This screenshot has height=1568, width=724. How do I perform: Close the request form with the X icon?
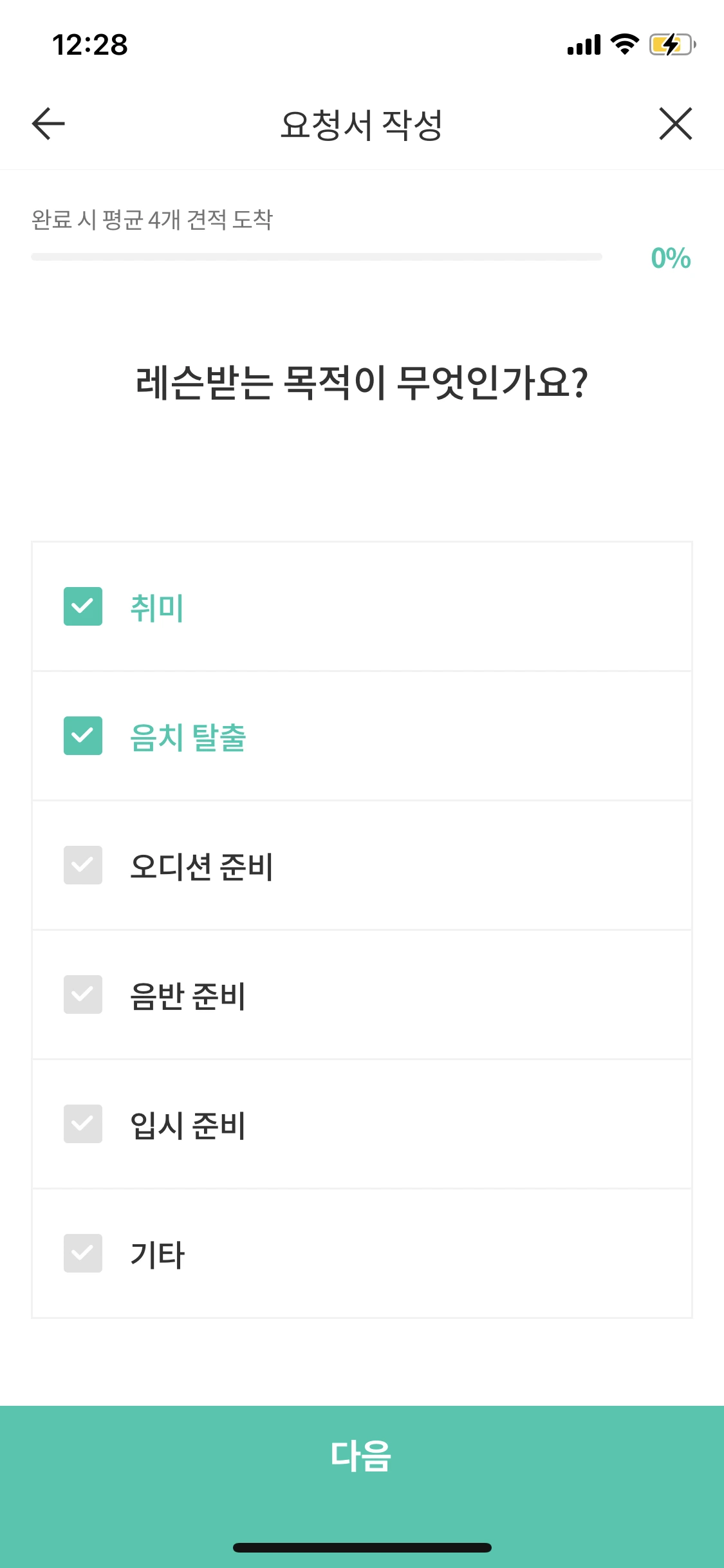675,124
